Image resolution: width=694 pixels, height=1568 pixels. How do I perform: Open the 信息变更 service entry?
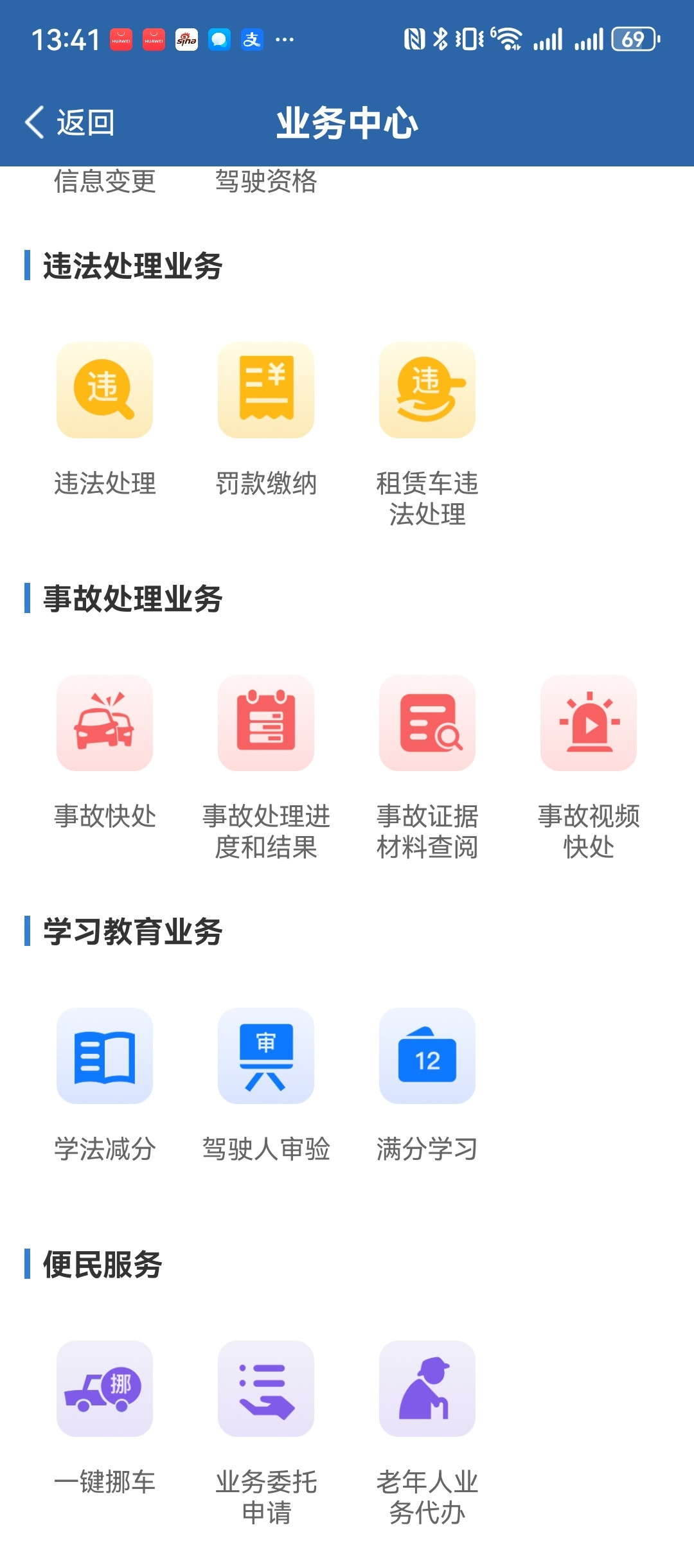tap(104, 182)
